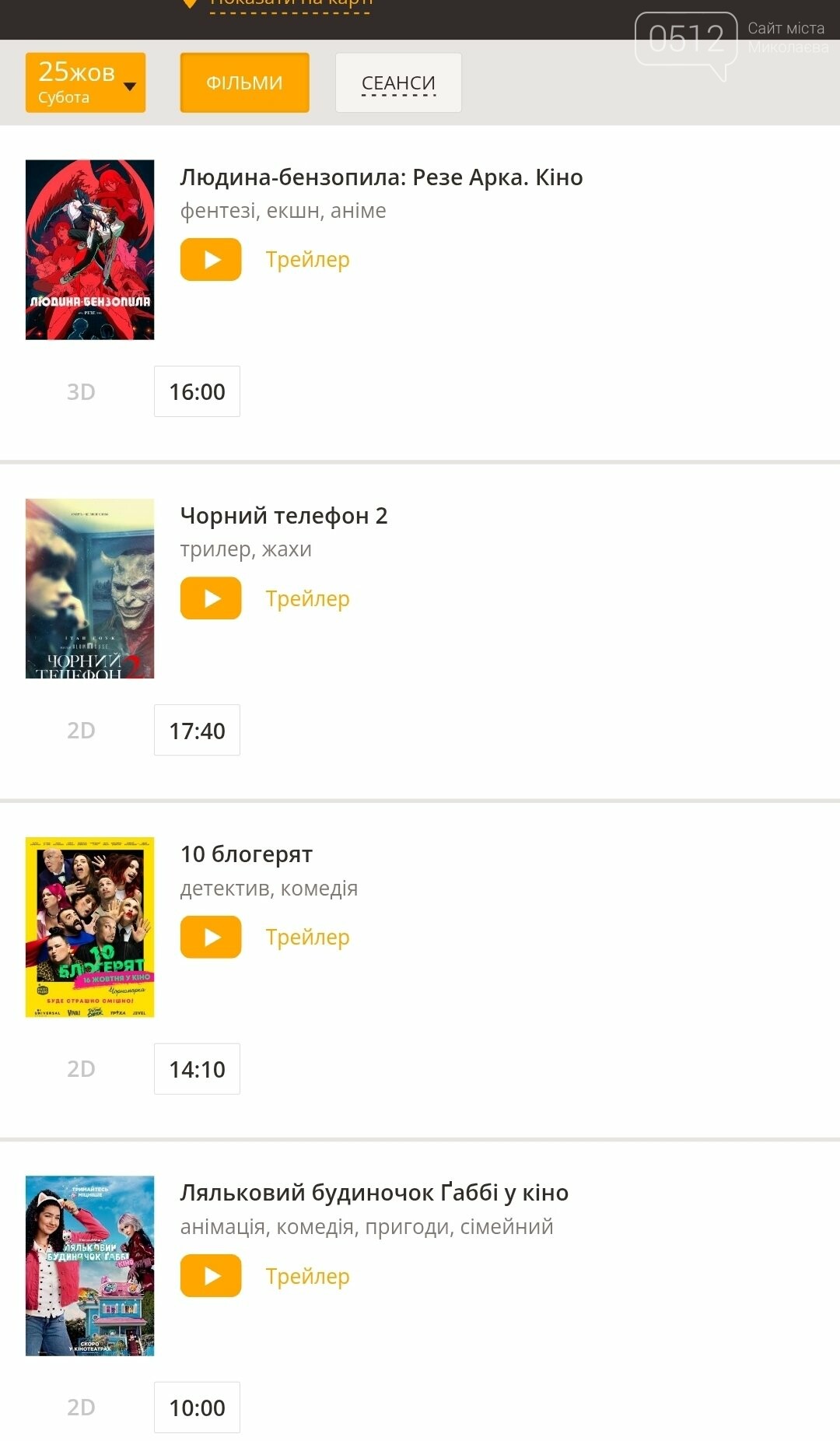
Task: Play trailer for Чорний телефон 2
Action: (x=211, y=598)
